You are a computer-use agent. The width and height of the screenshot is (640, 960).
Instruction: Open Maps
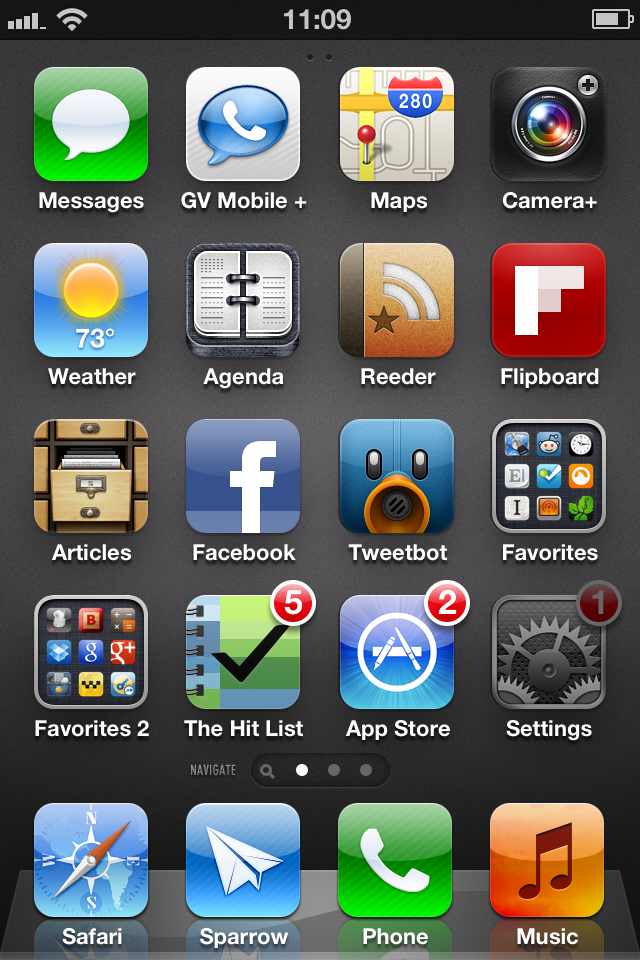[397, 124]
